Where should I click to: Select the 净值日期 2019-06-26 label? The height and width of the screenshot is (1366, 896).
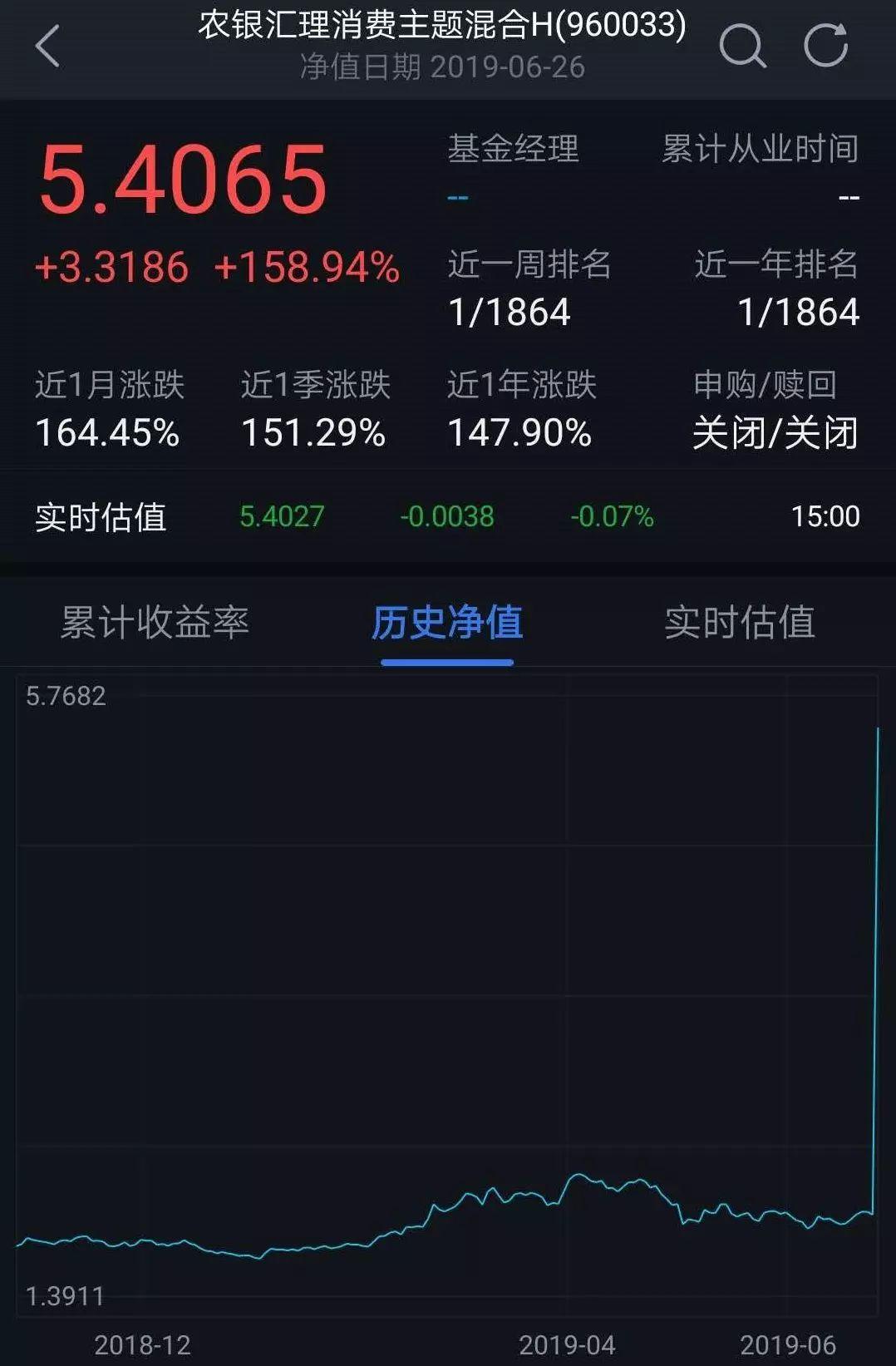click(x=442, y=70)
